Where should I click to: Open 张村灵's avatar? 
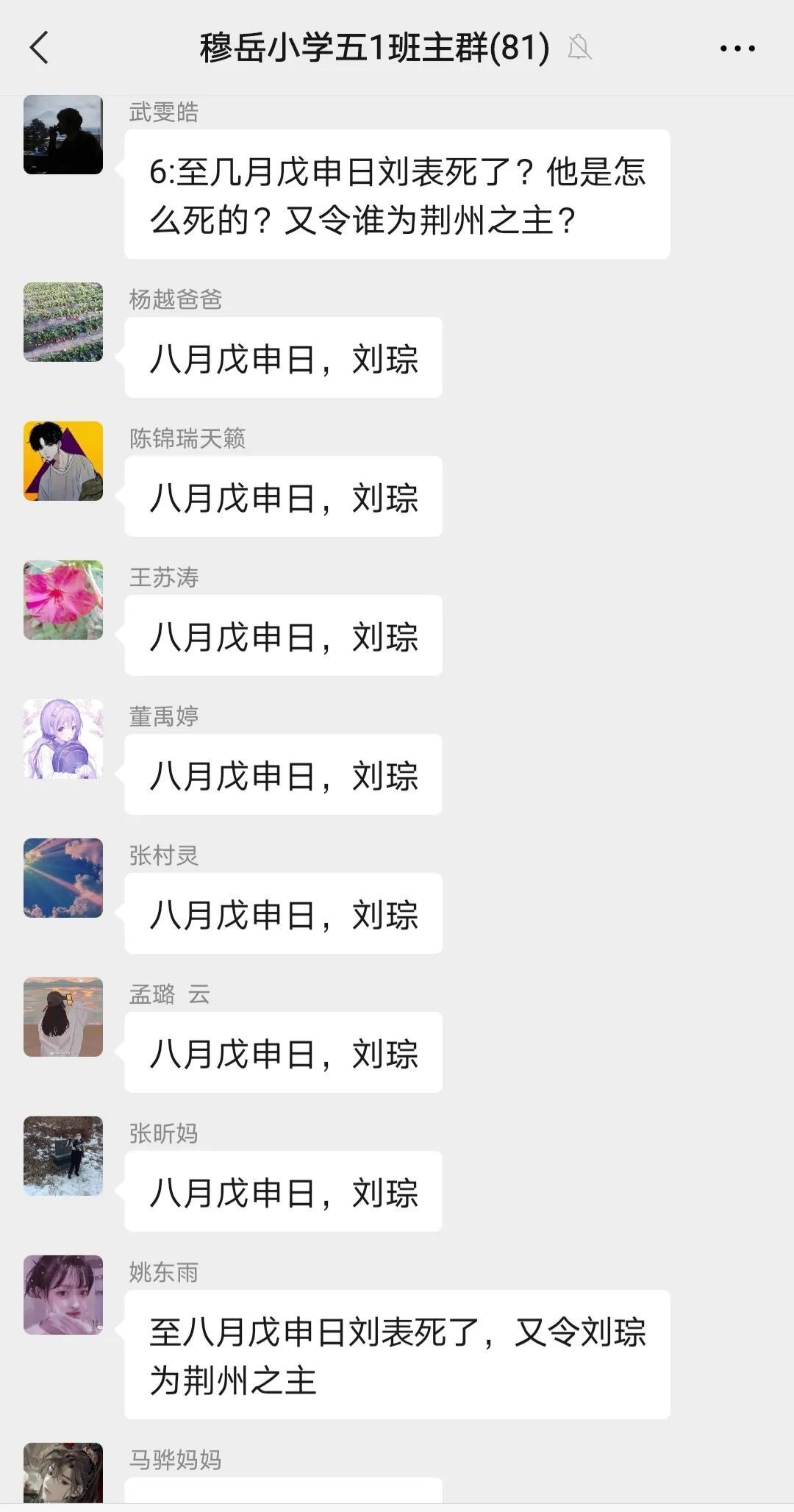[x=63, y=878]
